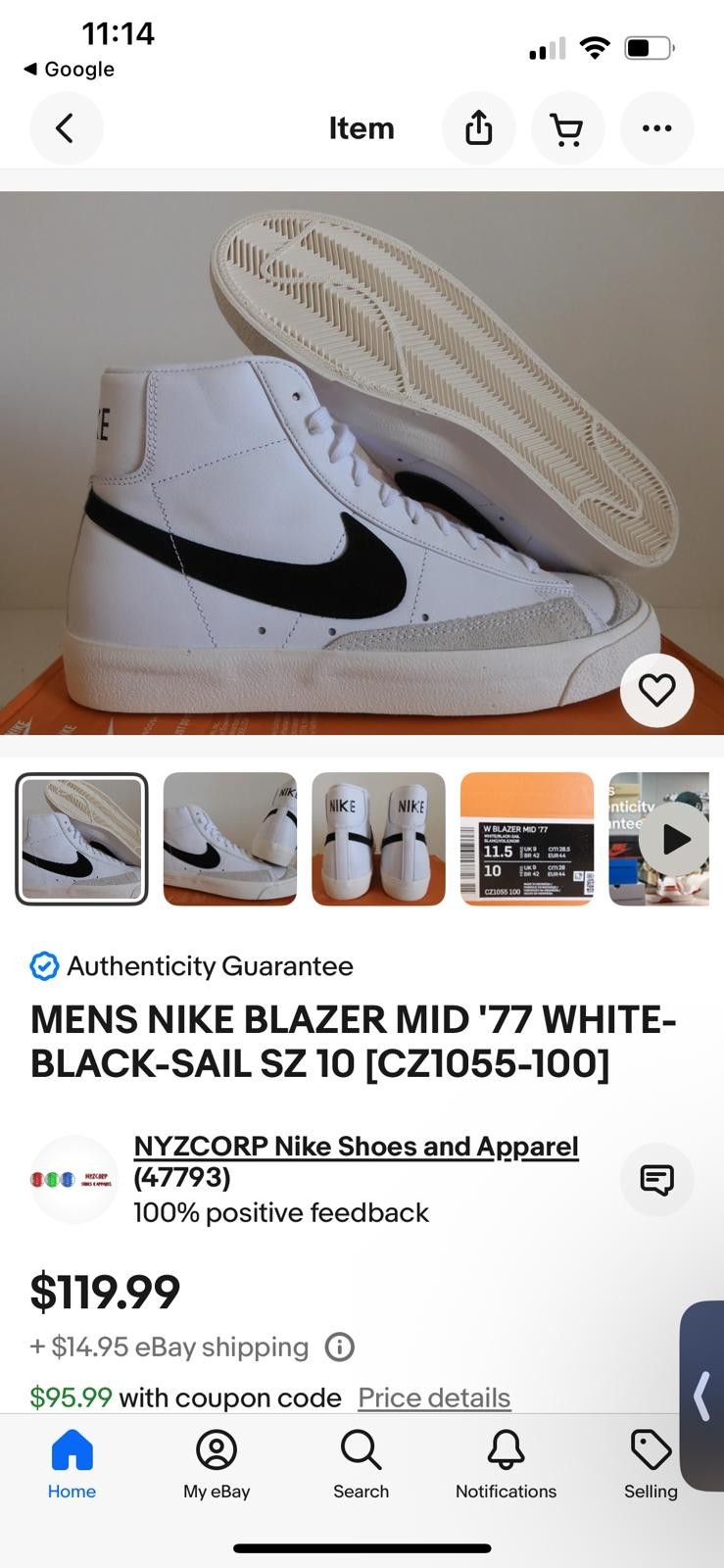Open NYZCORP Nike Shoes and Apparel seller page

click(356, 1147)
